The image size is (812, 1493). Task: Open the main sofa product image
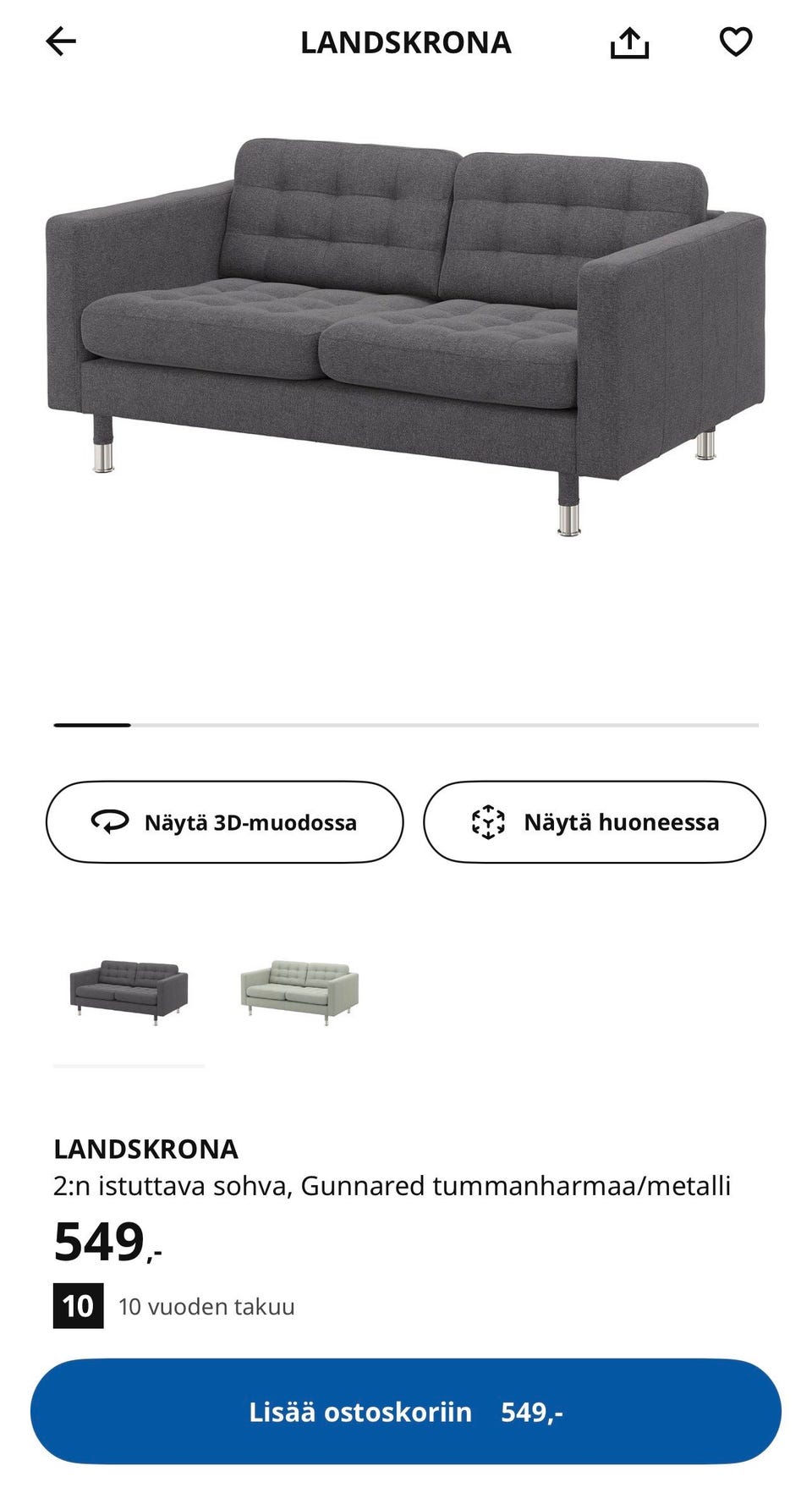click(x=406, y=338)
